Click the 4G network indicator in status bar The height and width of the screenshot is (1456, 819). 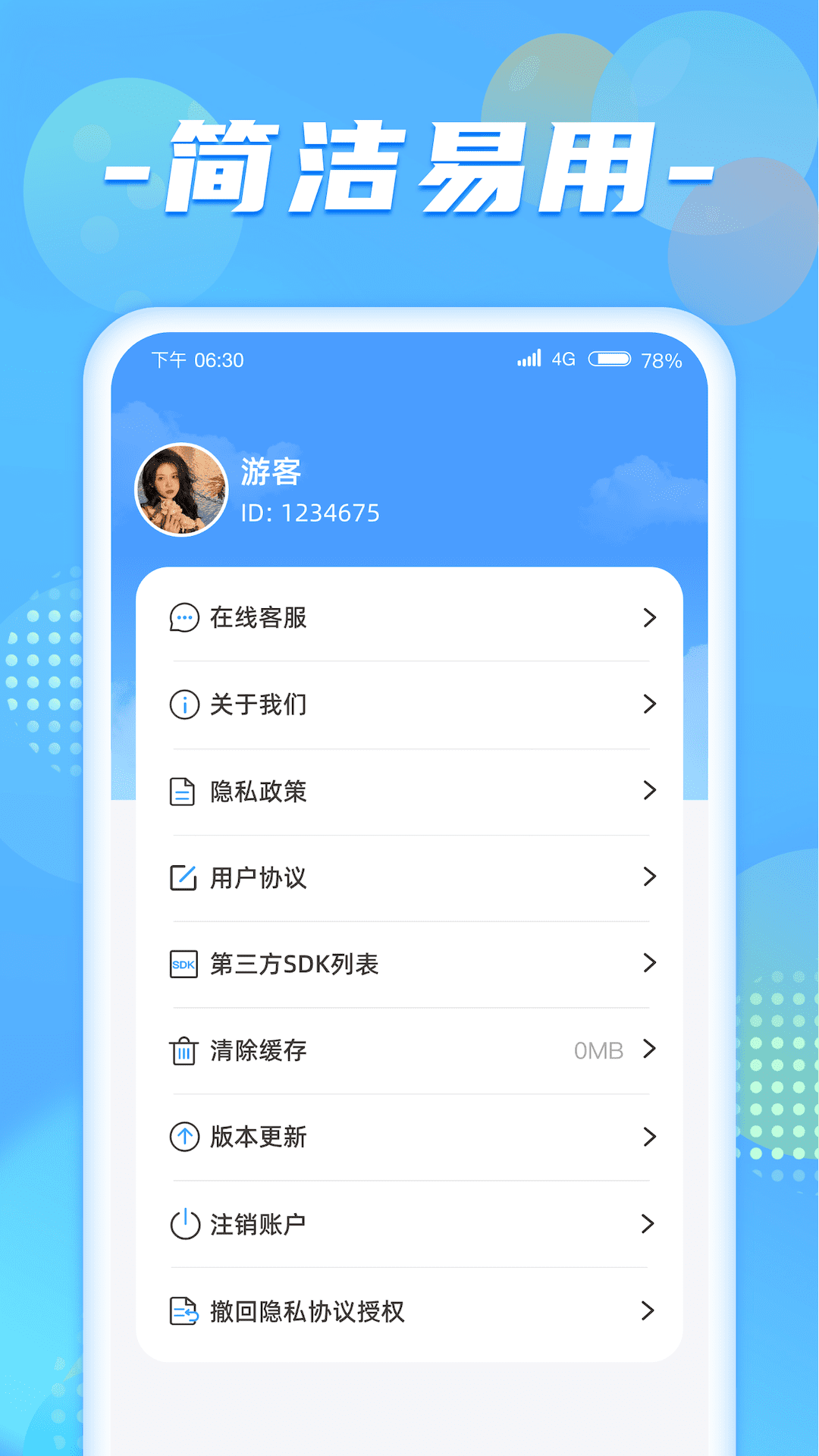coord(563,359)
